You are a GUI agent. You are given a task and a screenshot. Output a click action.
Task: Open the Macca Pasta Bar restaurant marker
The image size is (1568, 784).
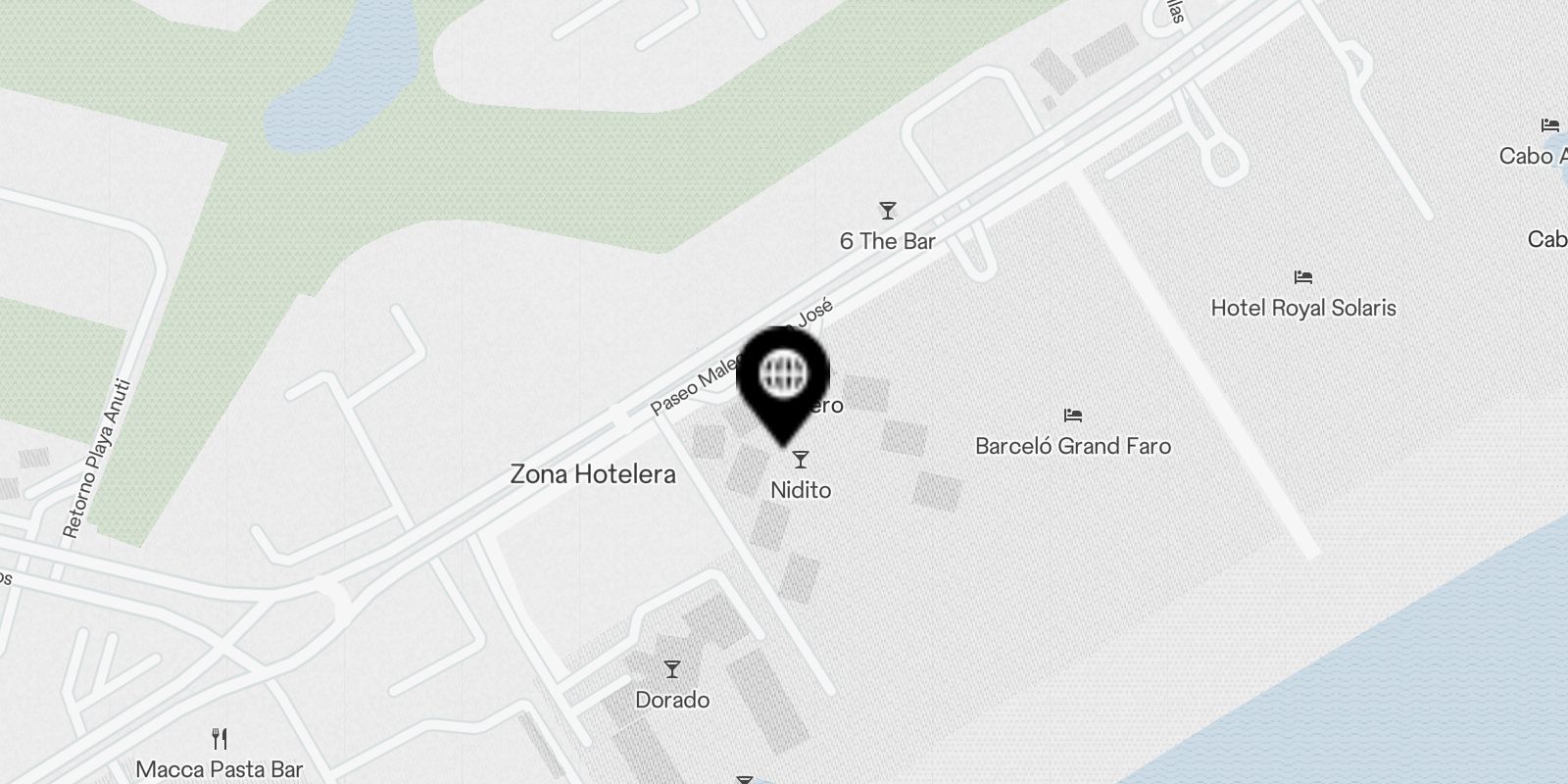pyautogui.click(x=220, y=739)
